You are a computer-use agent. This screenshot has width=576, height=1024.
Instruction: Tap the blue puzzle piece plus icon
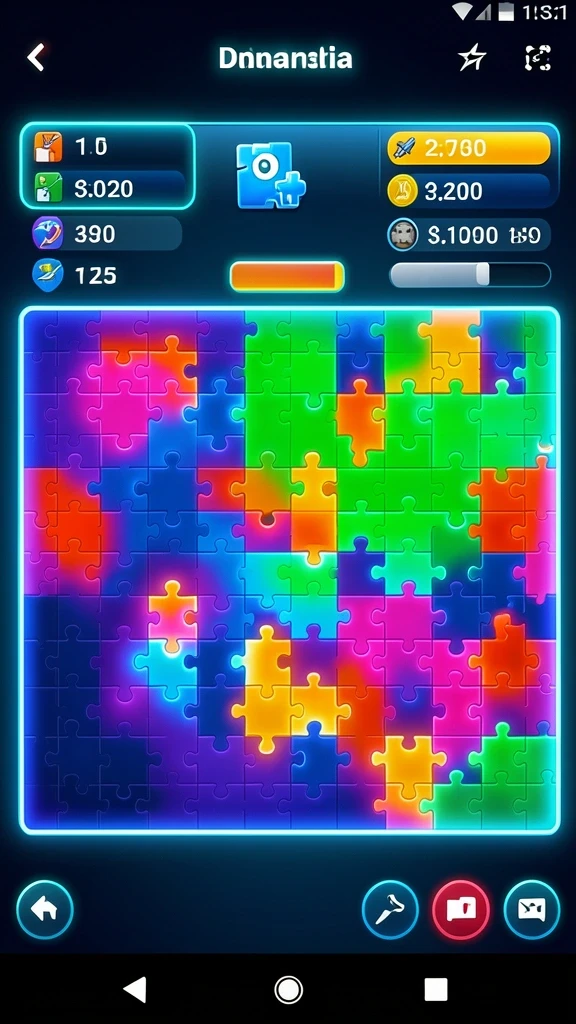(270, 176)
